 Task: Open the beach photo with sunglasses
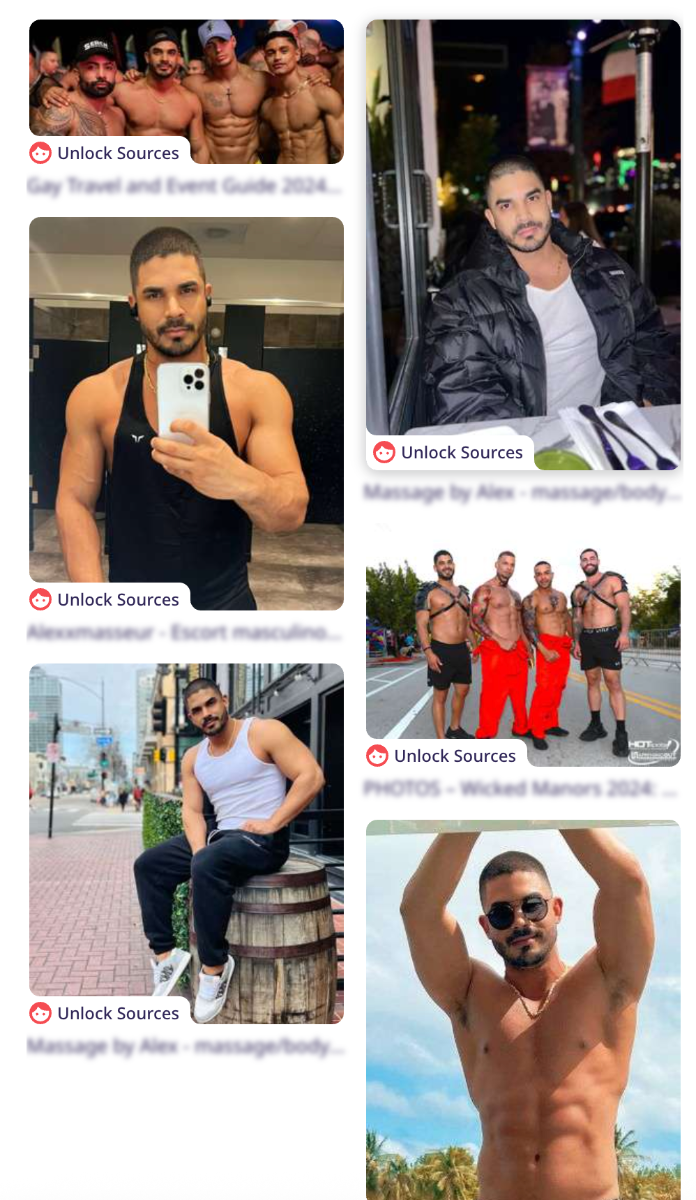tap(523, 1010)
